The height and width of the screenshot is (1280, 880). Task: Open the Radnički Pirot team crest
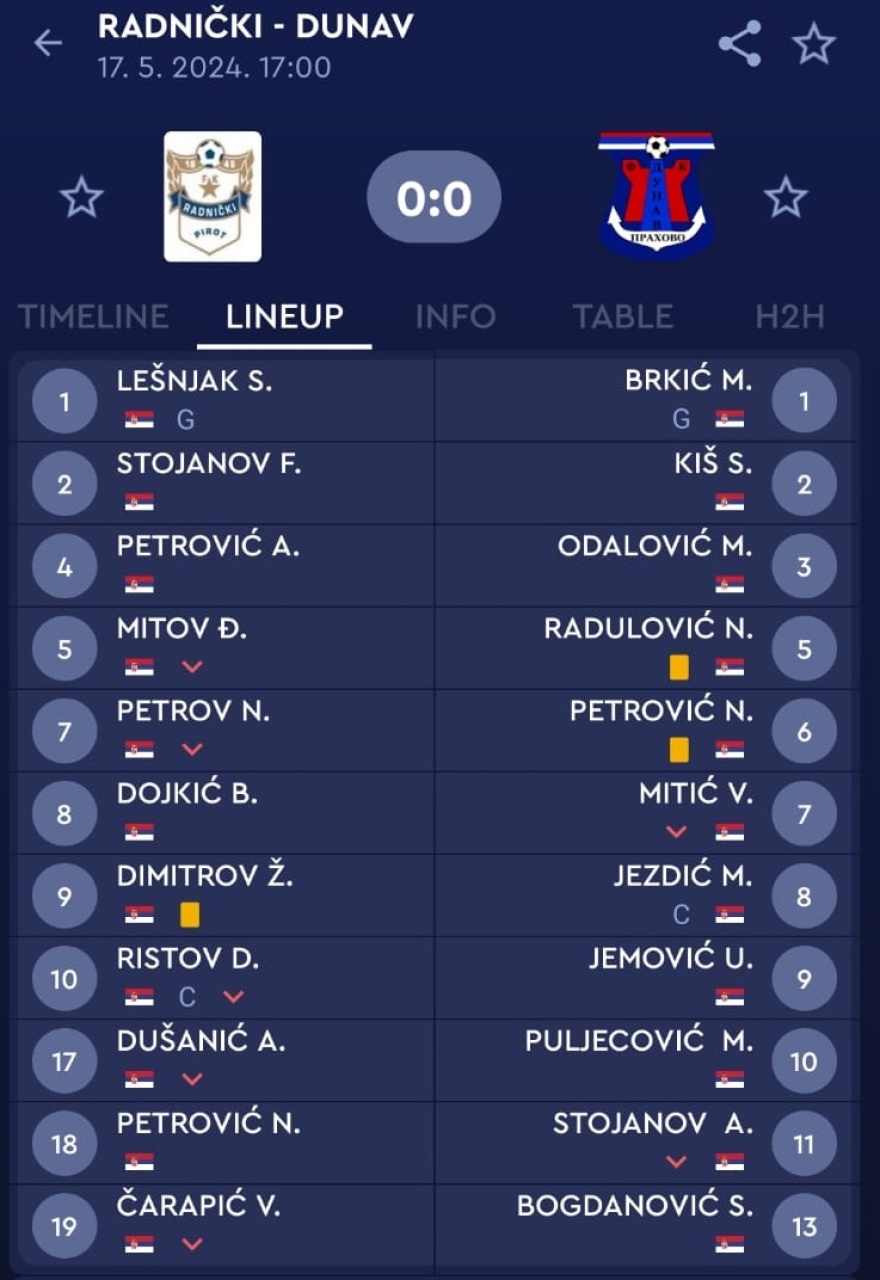(212, 197)
